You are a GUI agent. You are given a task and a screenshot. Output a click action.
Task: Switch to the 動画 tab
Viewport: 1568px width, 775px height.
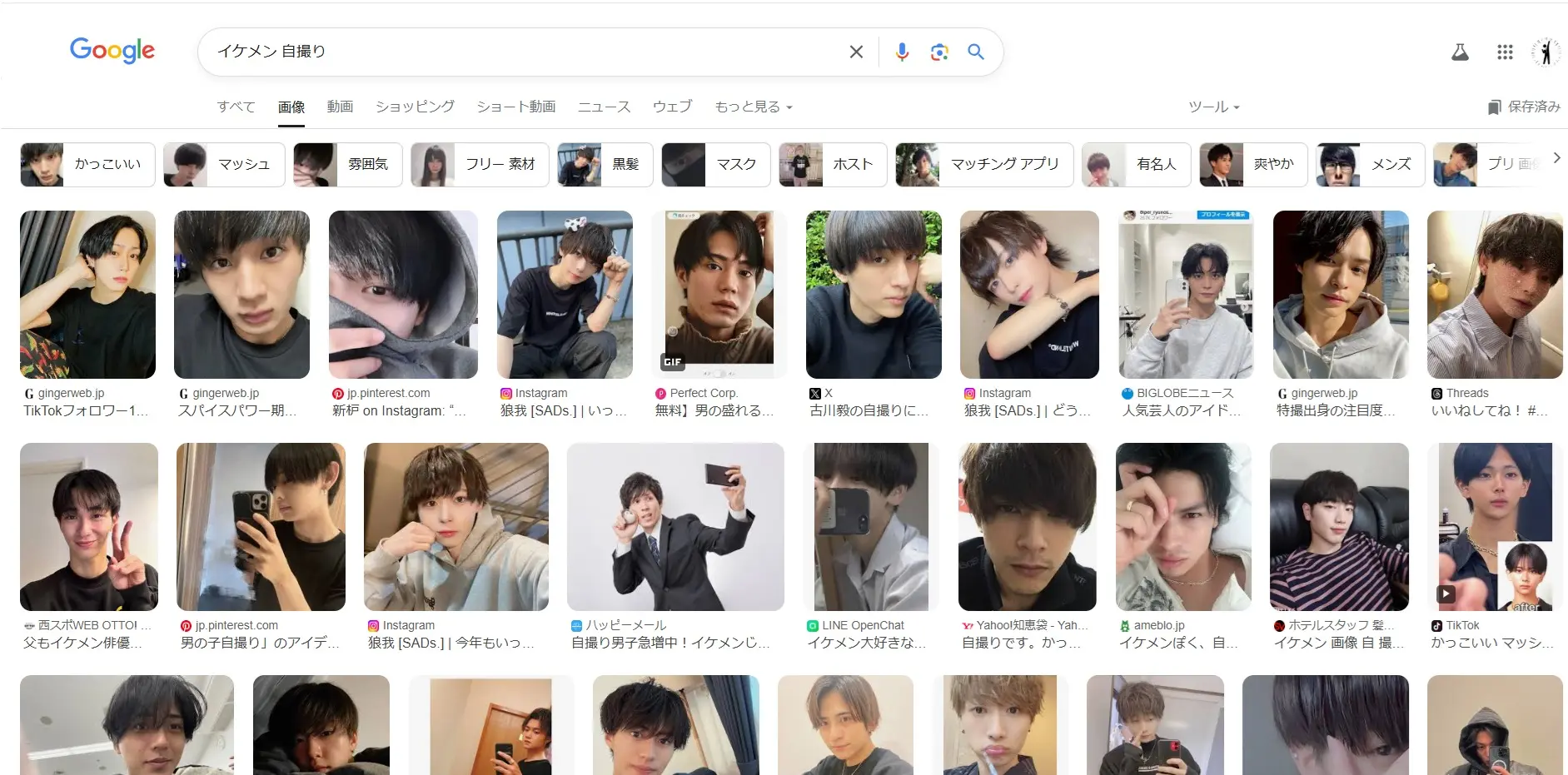click(x=340, y=107)
